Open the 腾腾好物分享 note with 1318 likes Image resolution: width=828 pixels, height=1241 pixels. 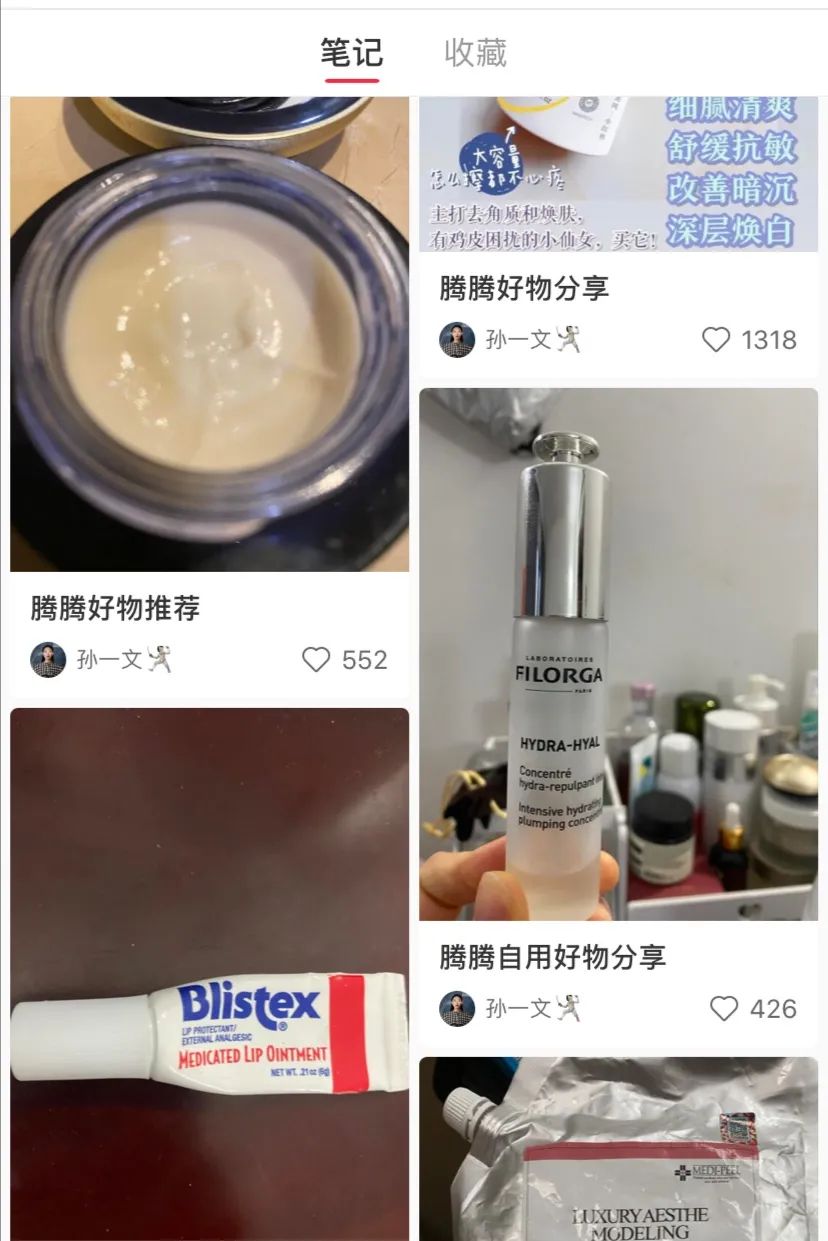[x=618, y=180]
